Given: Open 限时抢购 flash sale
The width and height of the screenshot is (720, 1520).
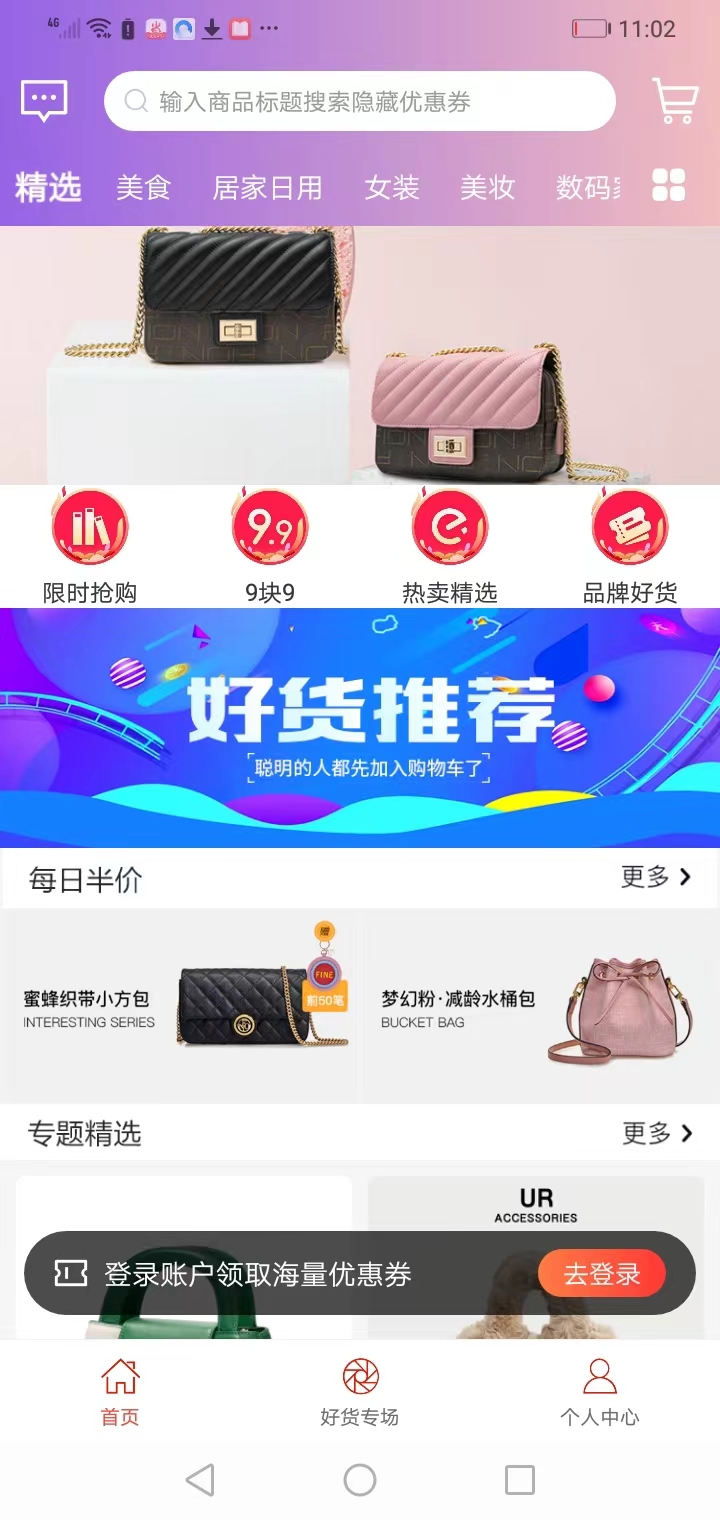Looking at the screenshot, I should point(90,546).
